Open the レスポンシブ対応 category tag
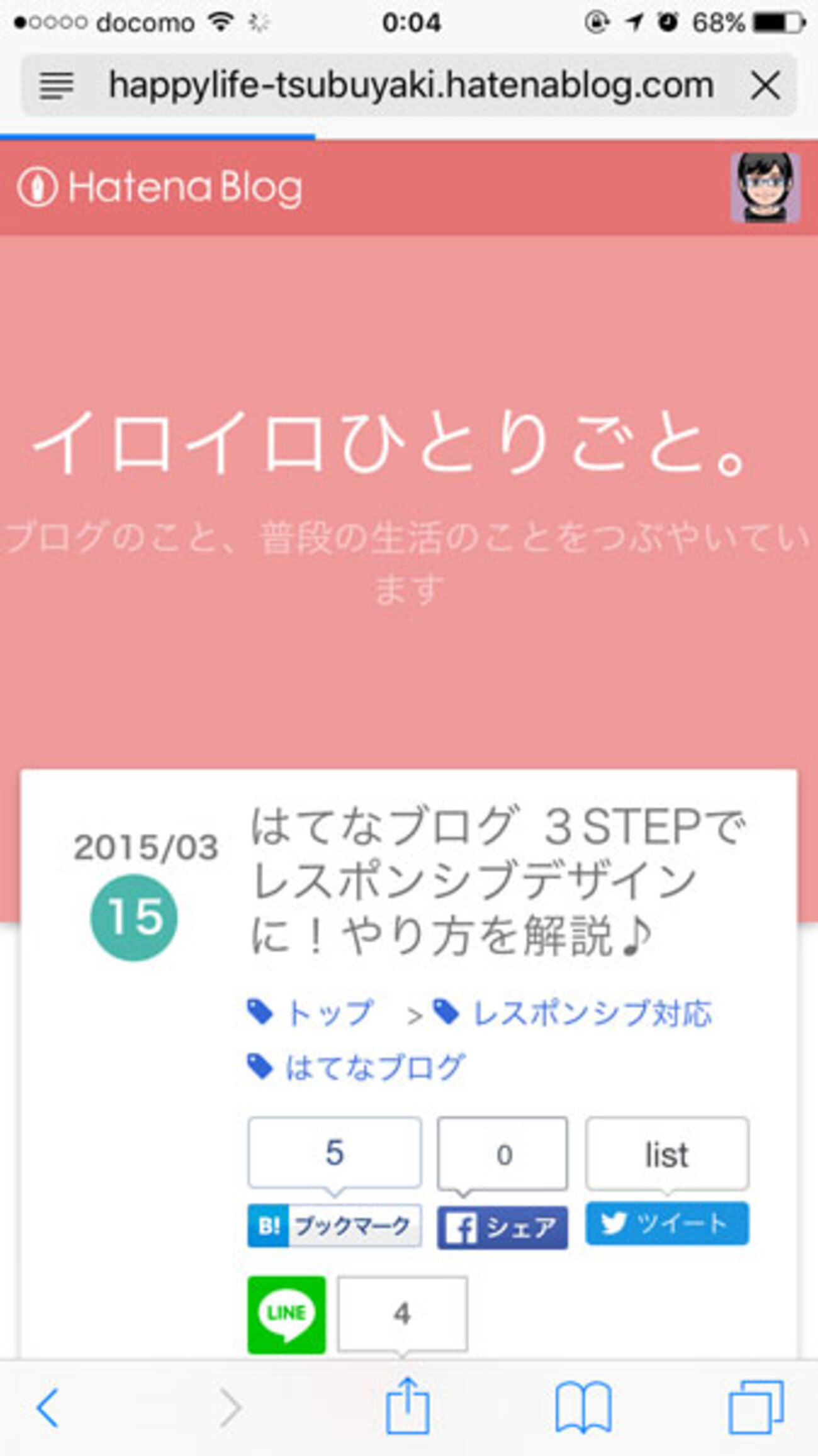 [591, 1013]
